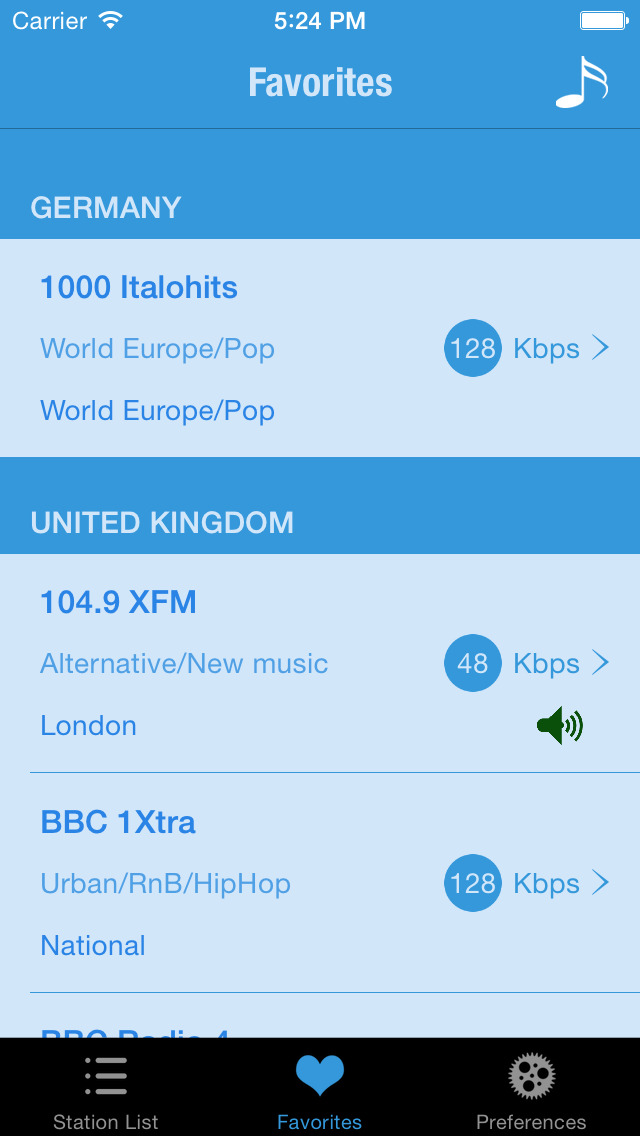Select the 104.9 XFM station
This screenshot has height=1136, width=640.
(320, 663)
